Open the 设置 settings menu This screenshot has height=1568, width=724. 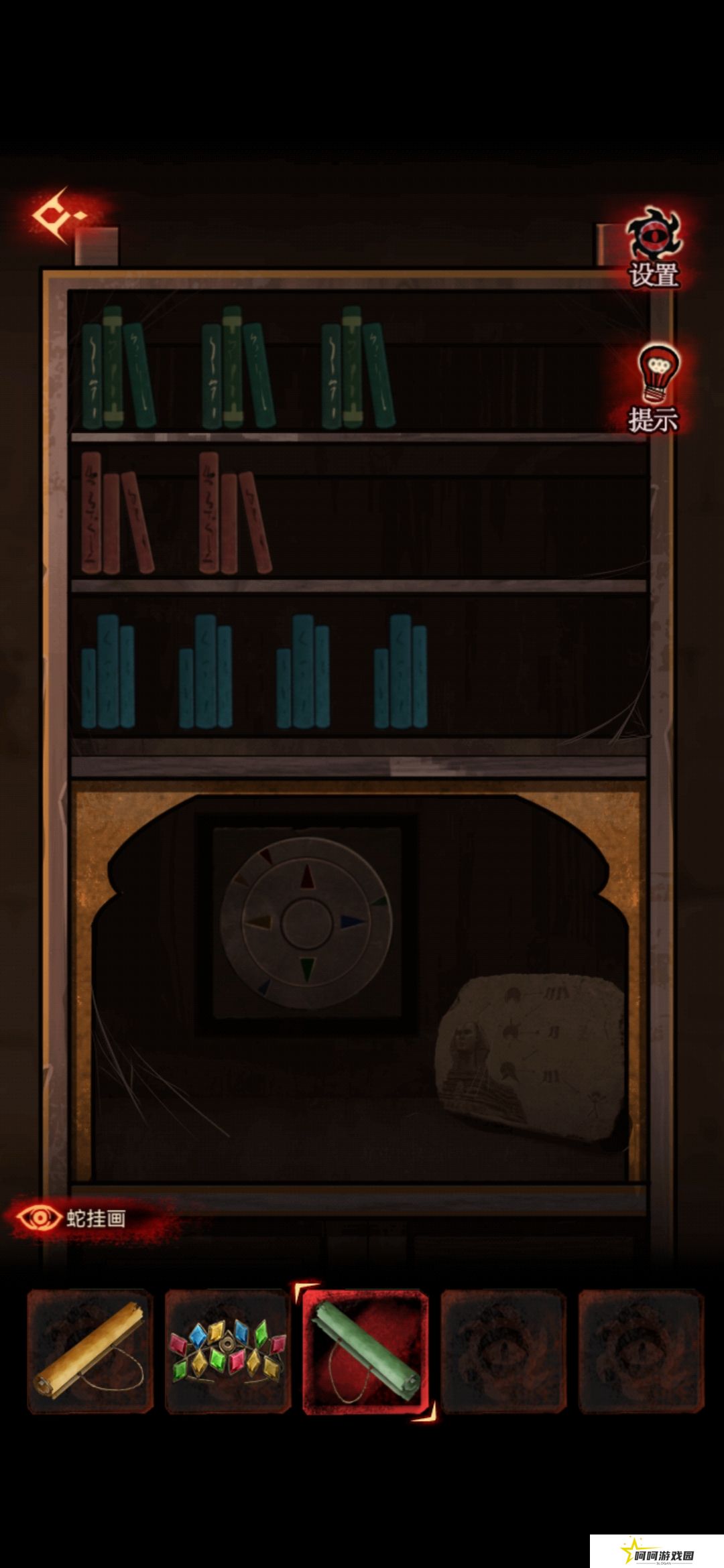654,248
